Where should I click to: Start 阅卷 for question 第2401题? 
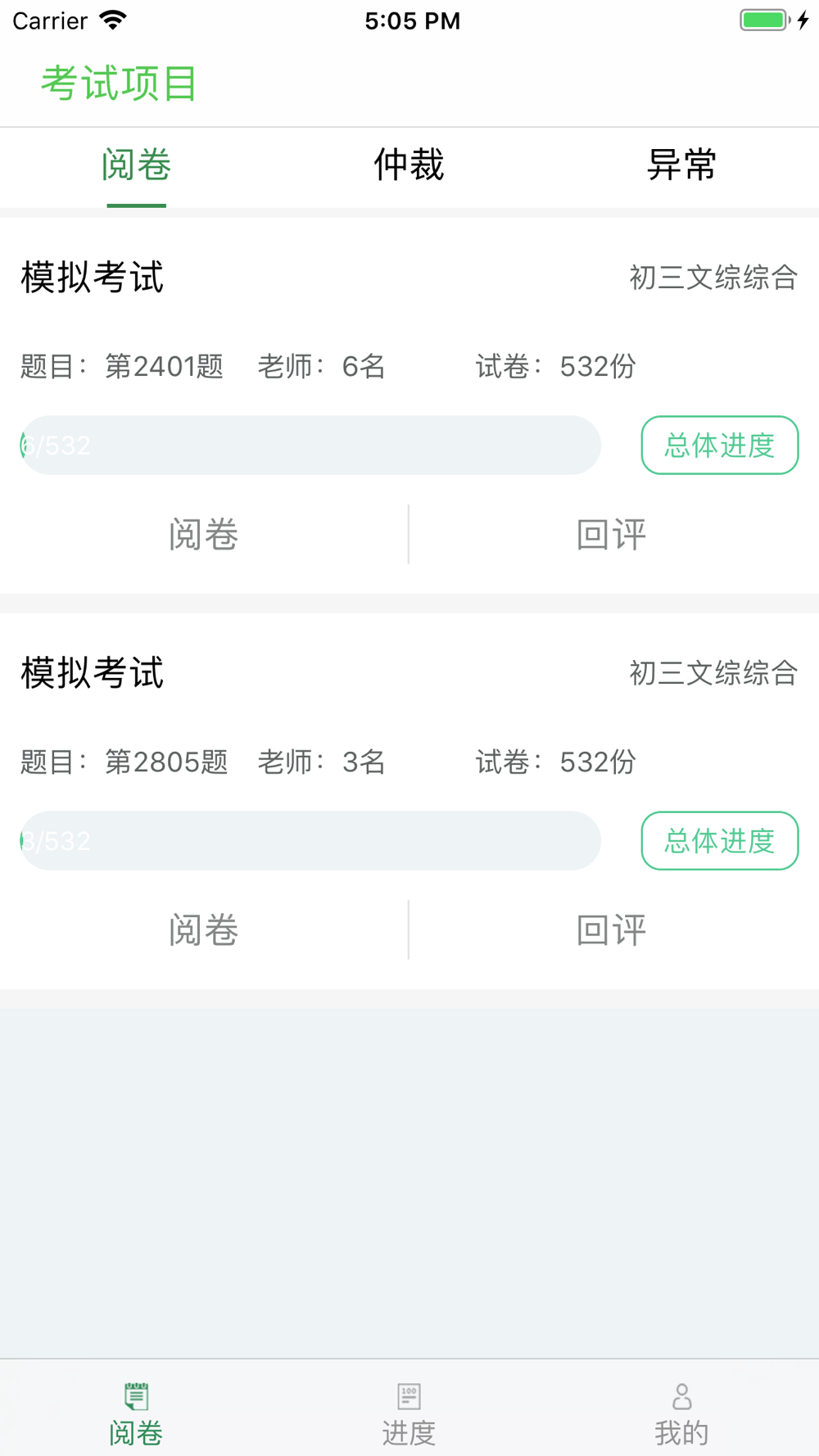(x=204, y=534)
